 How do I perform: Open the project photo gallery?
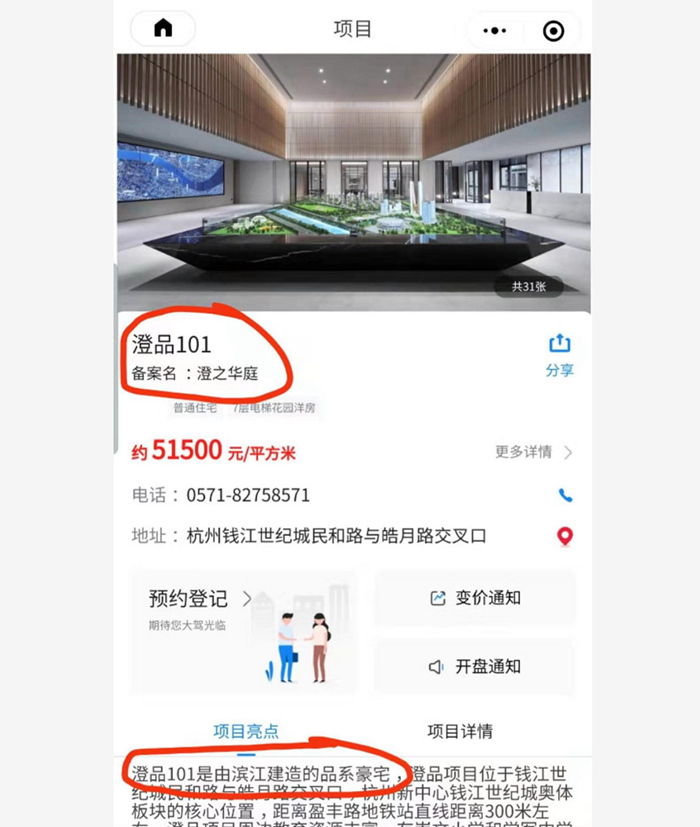coord(353,180)
